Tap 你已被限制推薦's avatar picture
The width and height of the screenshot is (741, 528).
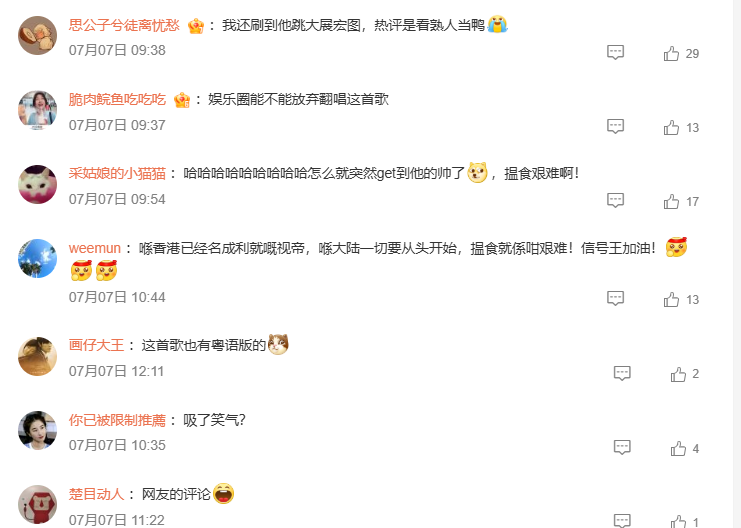coord(38,430)
